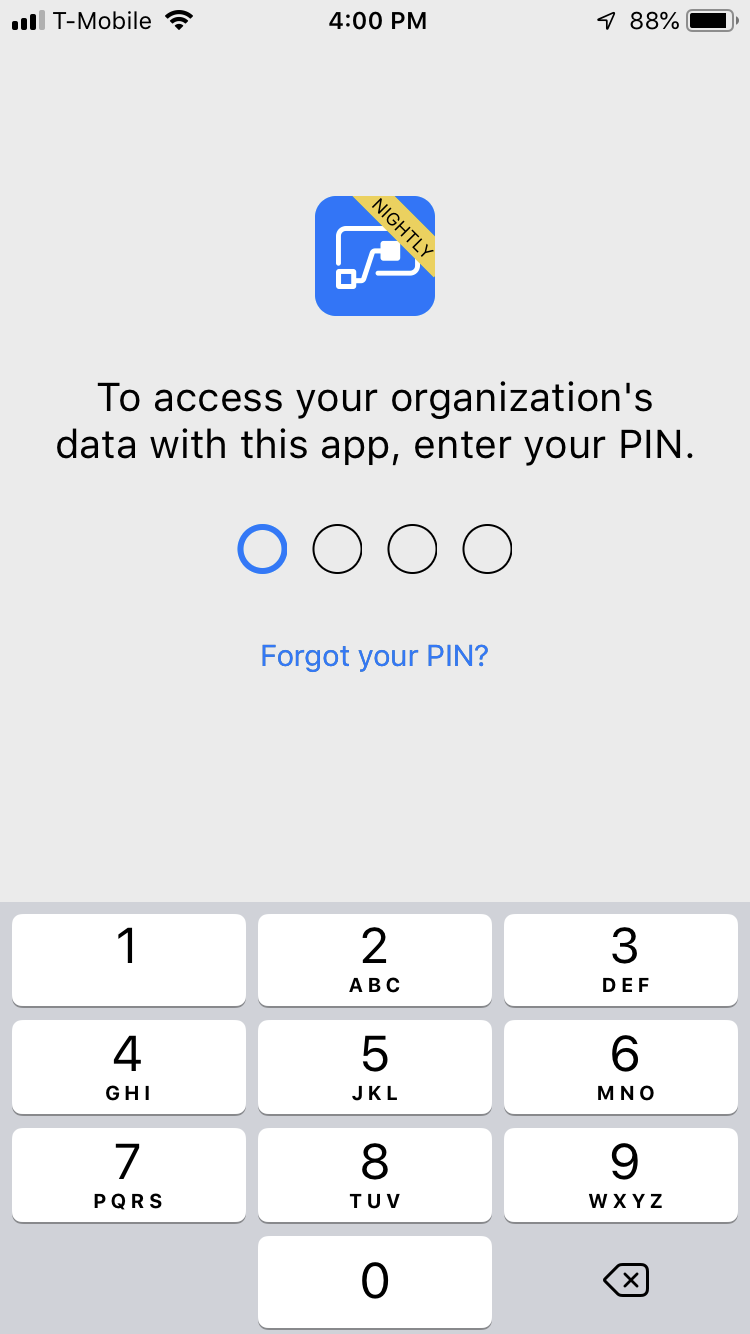Tap the Forgot your PIN? link

pyautogui.click(x=374, y=656)
